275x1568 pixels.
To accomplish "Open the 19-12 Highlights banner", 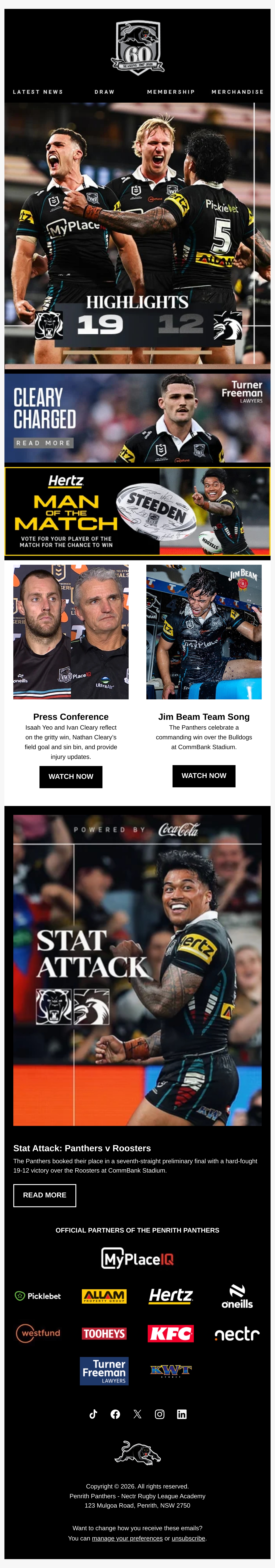I will point(137,236).
